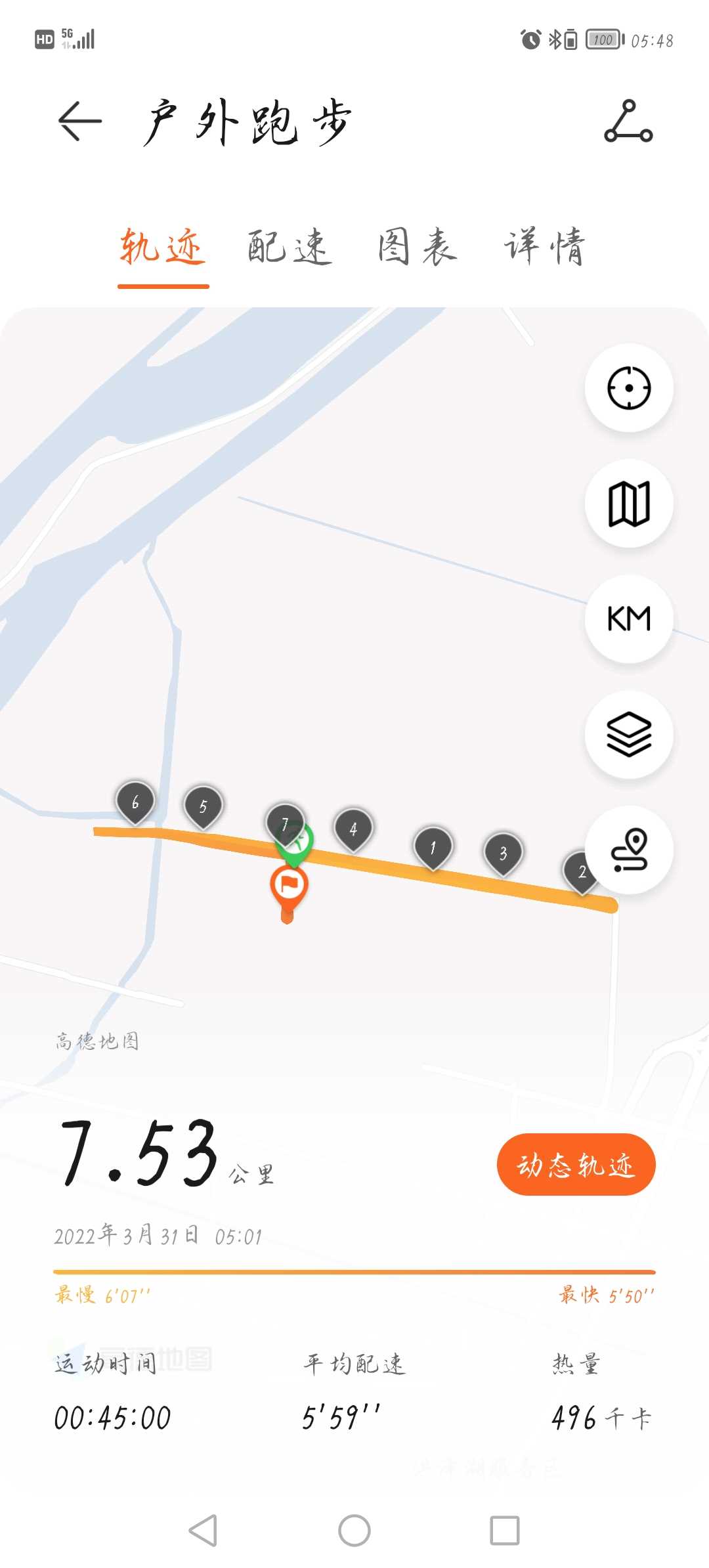709x1568 pixels.
Task: Tap the folded map style button
Action: tap(629, 503)
